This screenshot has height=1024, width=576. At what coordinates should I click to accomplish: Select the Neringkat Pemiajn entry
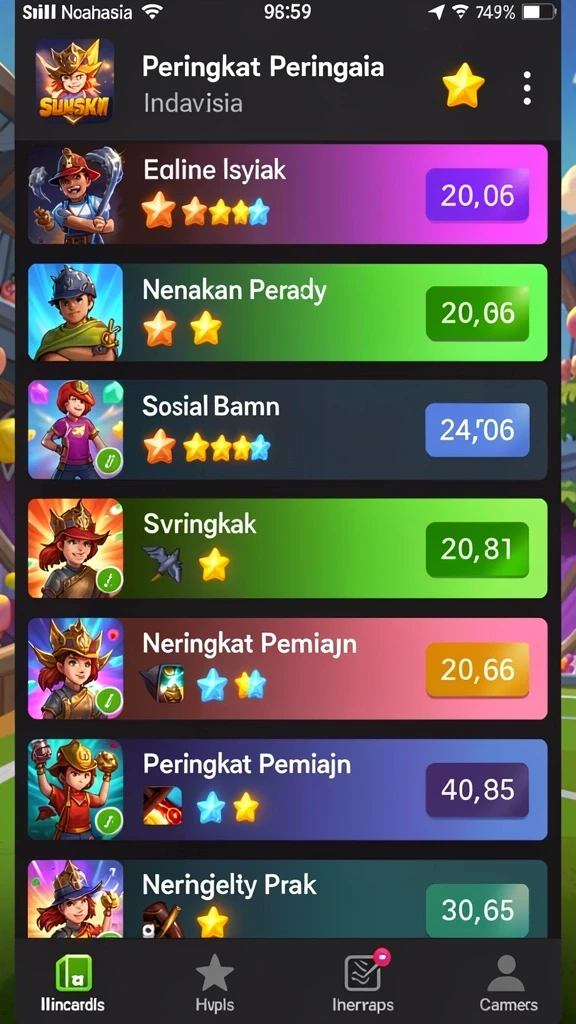pos(287,668)
